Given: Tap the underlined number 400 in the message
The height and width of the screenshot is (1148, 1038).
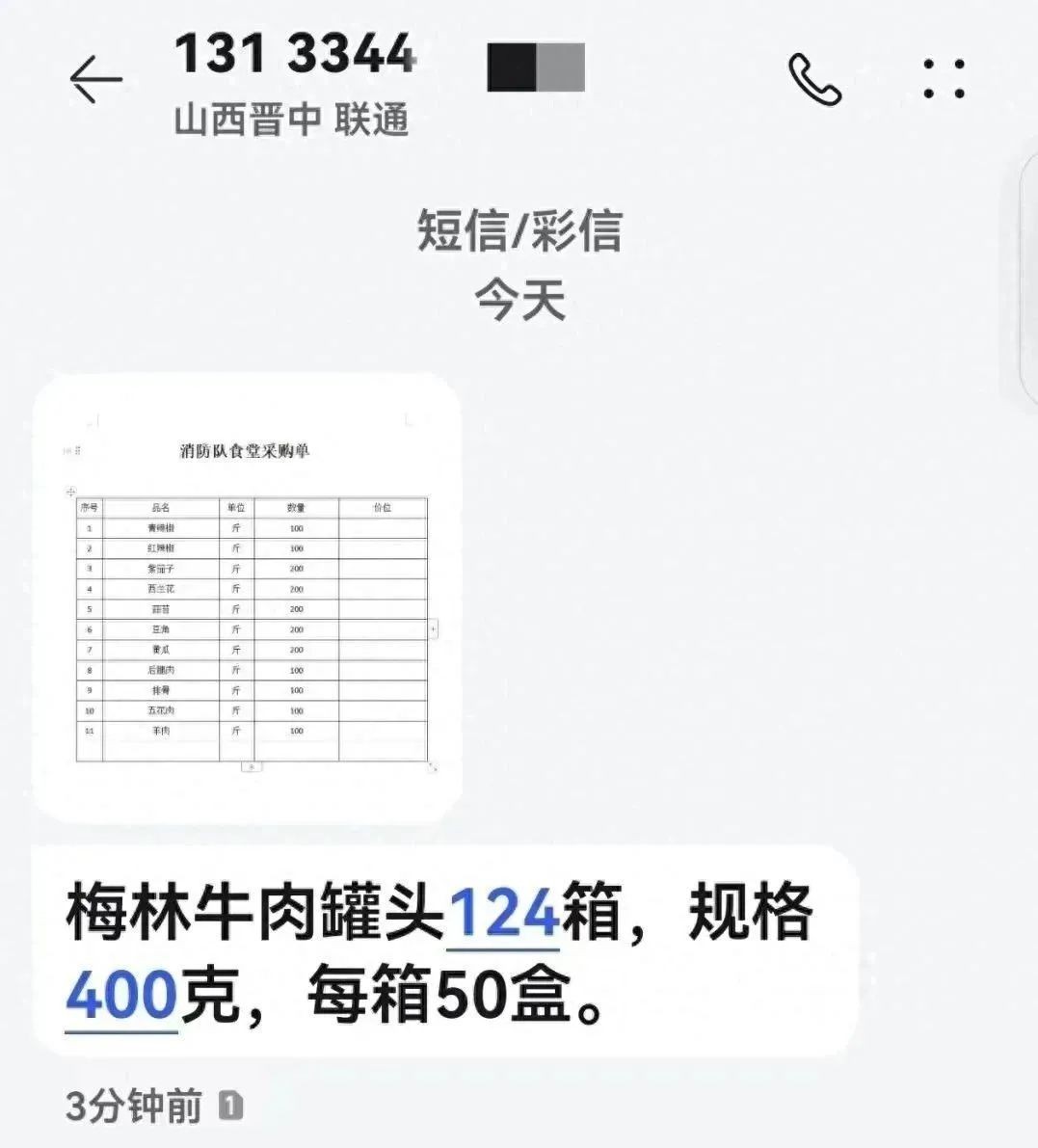Looking at the screenshot, I should pos(121,996).
